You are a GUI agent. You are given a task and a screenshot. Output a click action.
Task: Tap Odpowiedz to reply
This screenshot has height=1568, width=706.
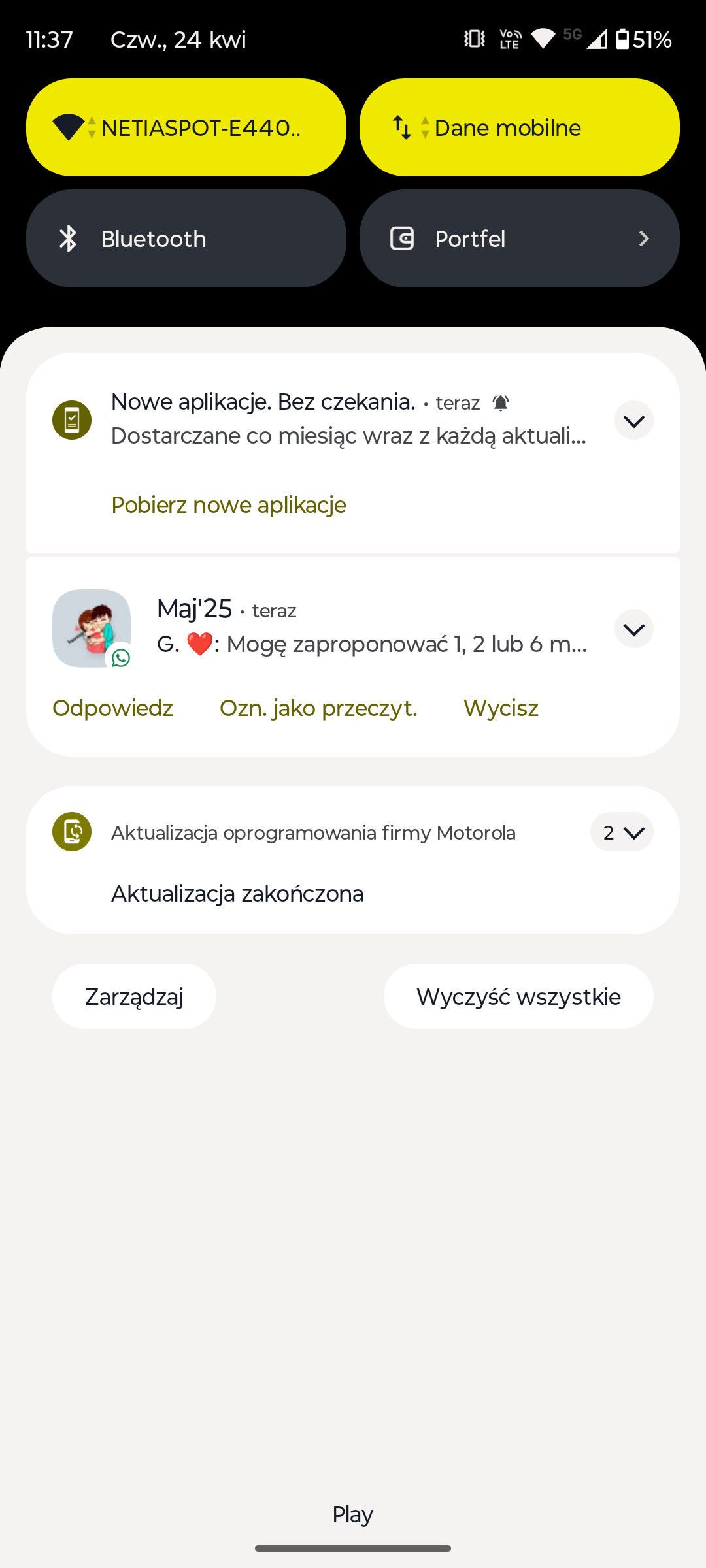tap(112, 708)
